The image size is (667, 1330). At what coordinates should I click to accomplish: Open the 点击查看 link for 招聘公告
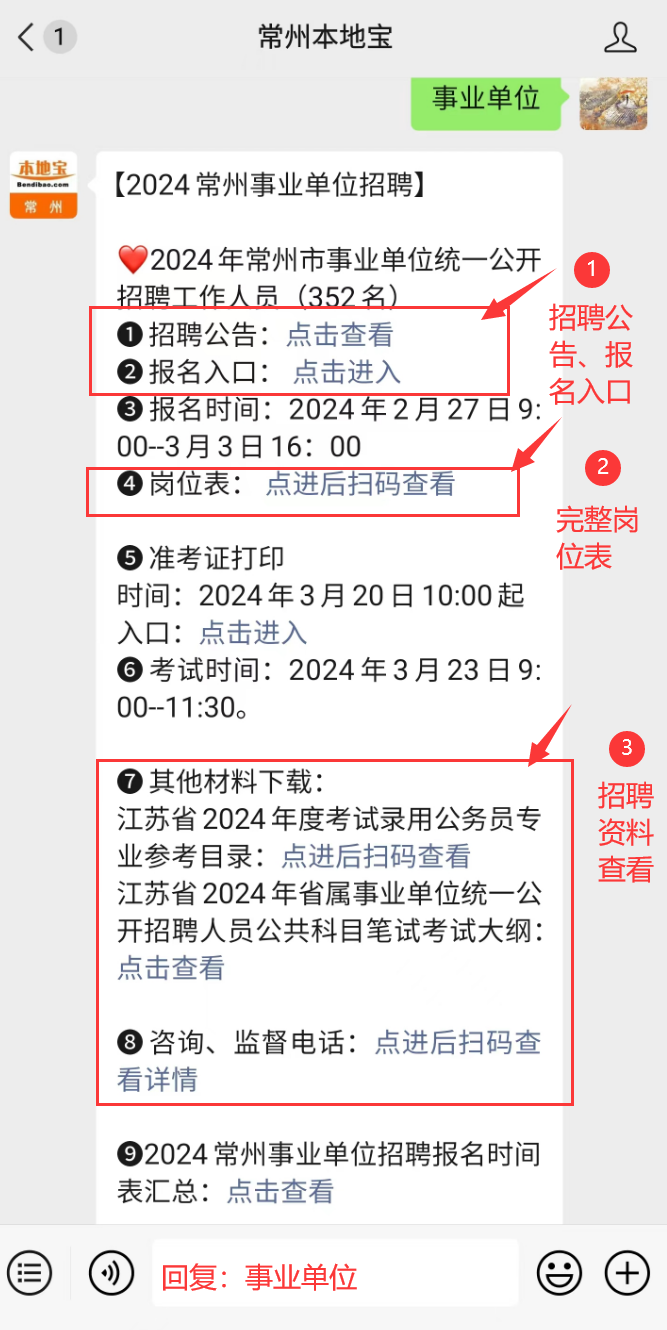pyautogui.click(x=340, y=335)
